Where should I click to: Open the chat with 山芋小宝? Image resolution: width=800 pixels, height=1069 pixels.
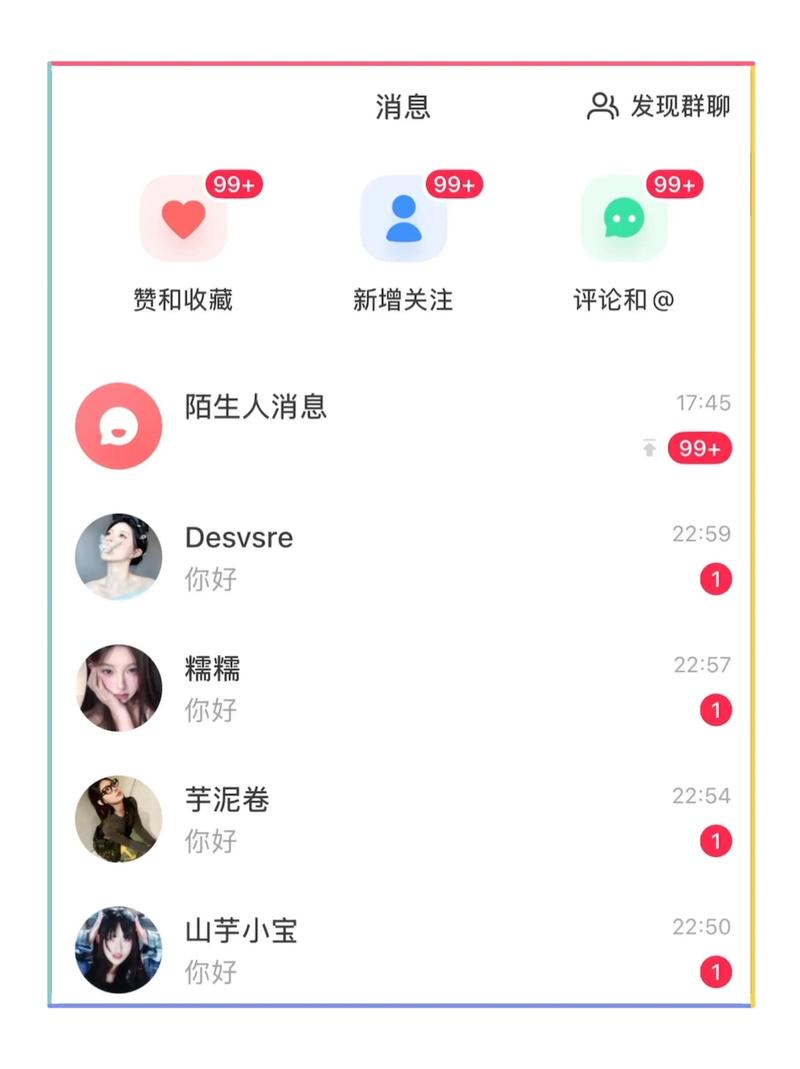400,950
